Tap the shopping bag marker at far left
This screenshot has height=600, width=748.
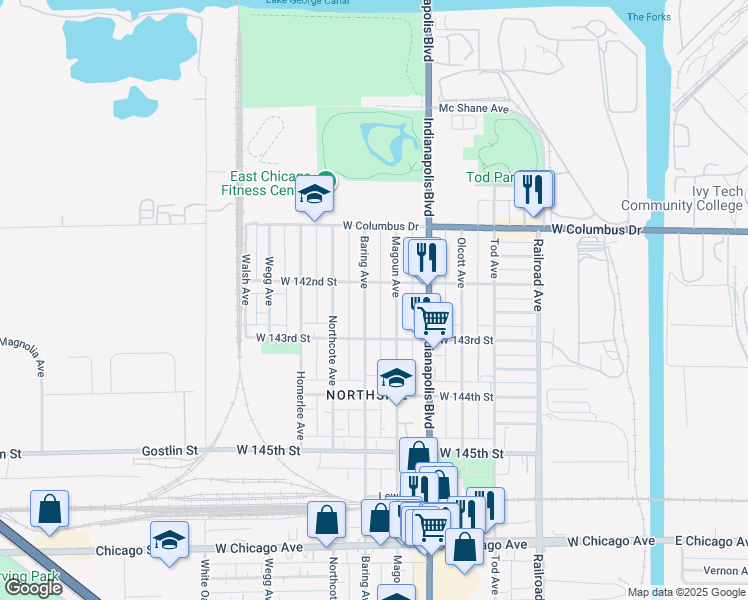click(49, 509)
